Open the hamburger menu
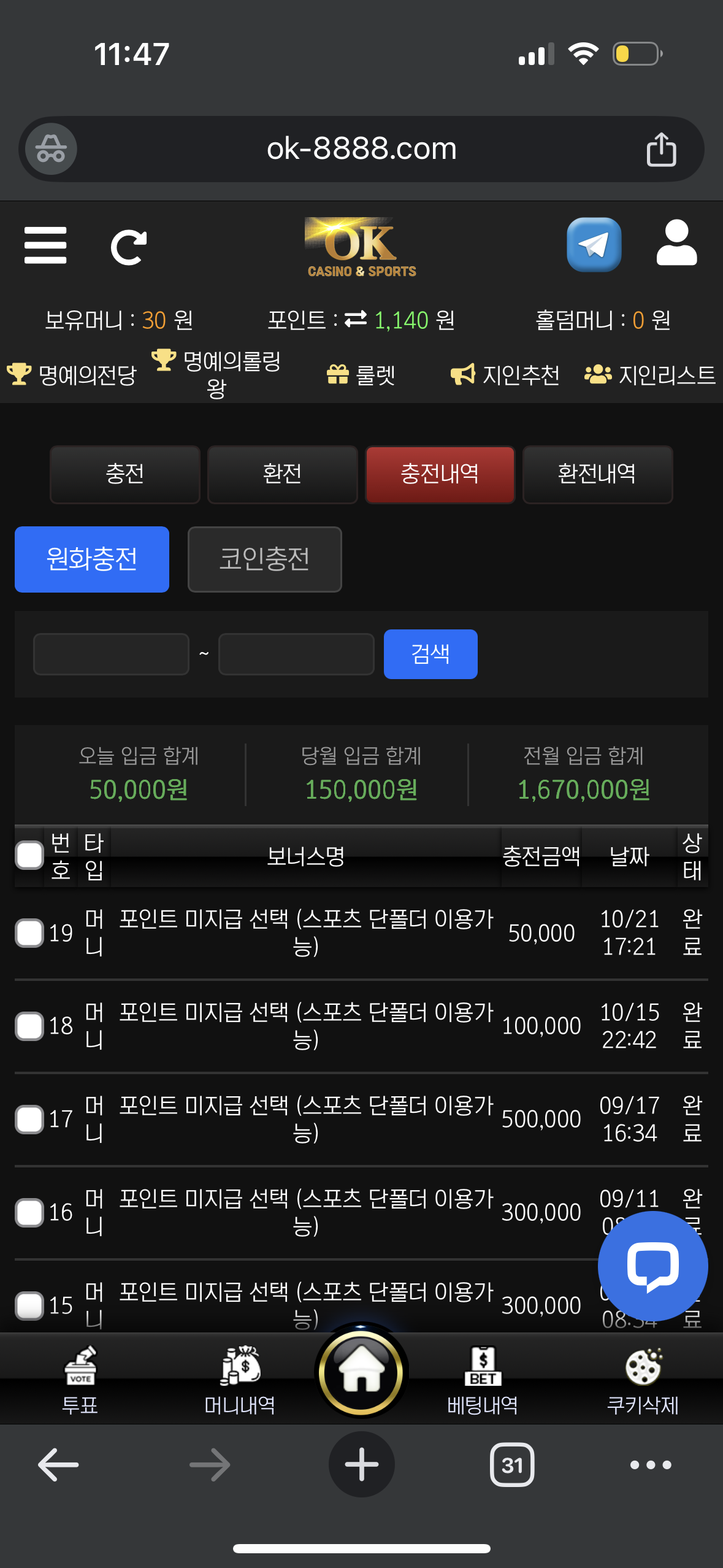Viewport: 723px width, 1568px height. pos(45,245)
